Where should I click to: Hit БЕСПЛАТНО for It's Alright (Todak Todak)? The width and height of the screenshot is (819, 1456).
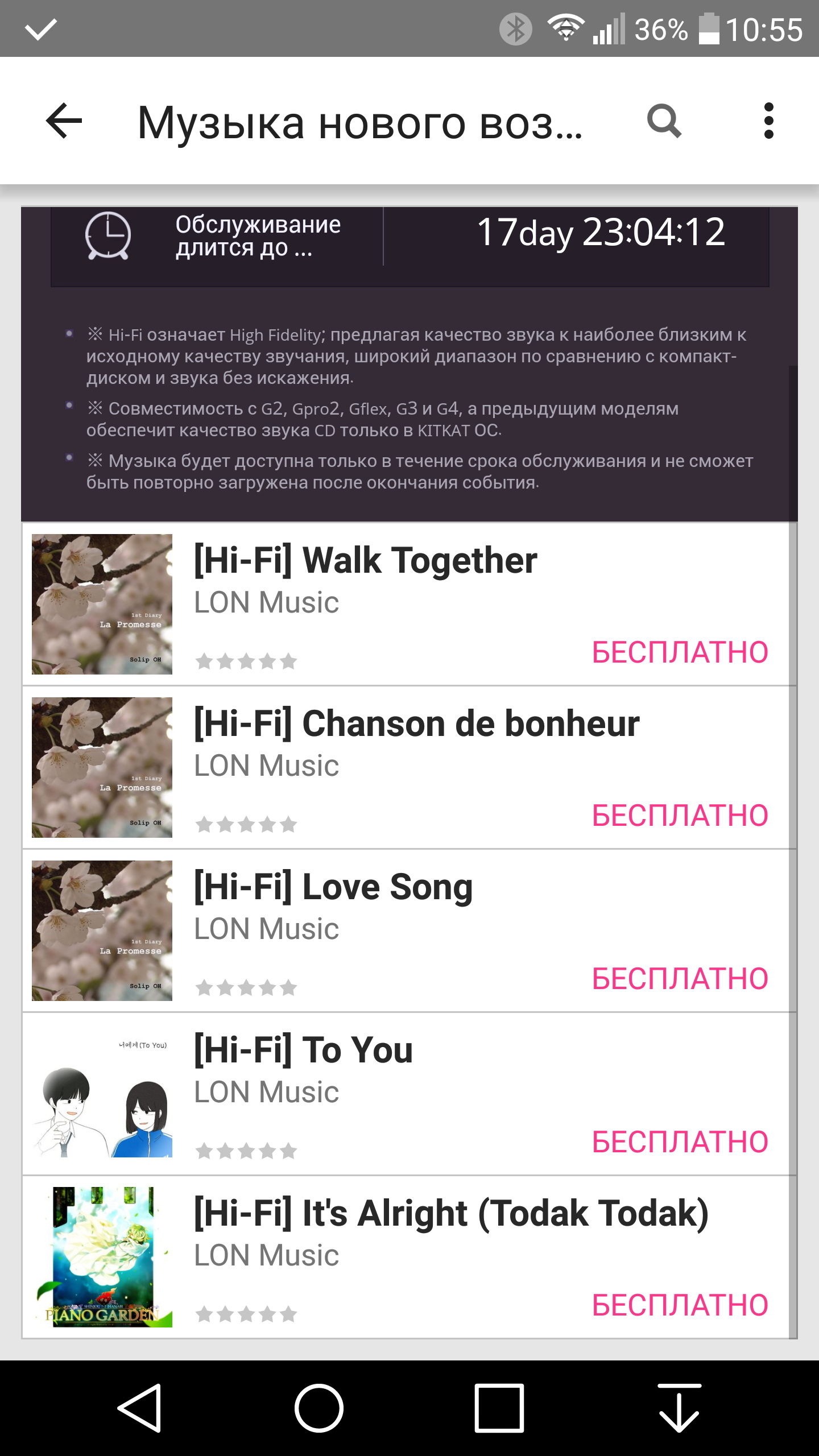tap(680, 1305)
